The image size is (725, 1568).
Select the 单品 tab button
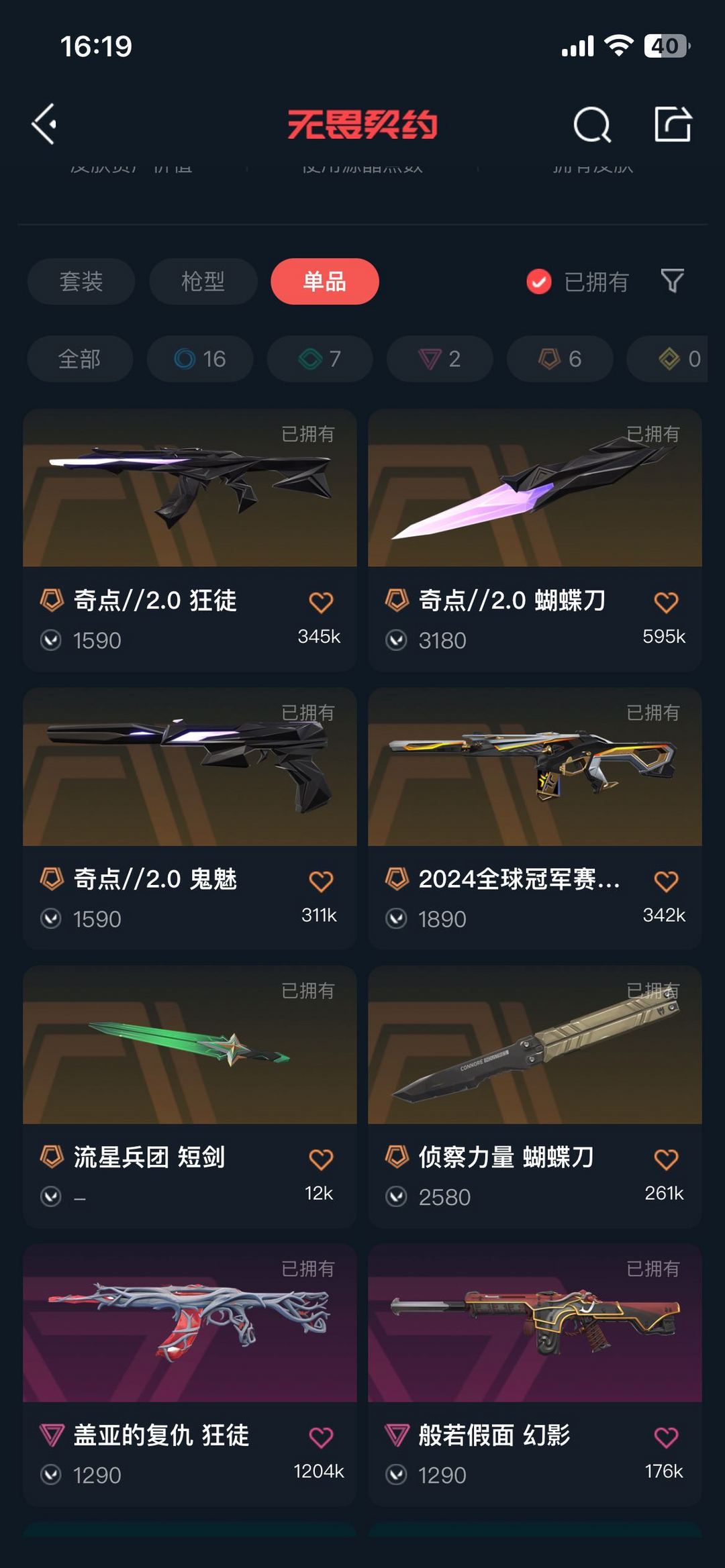[325, 282]
